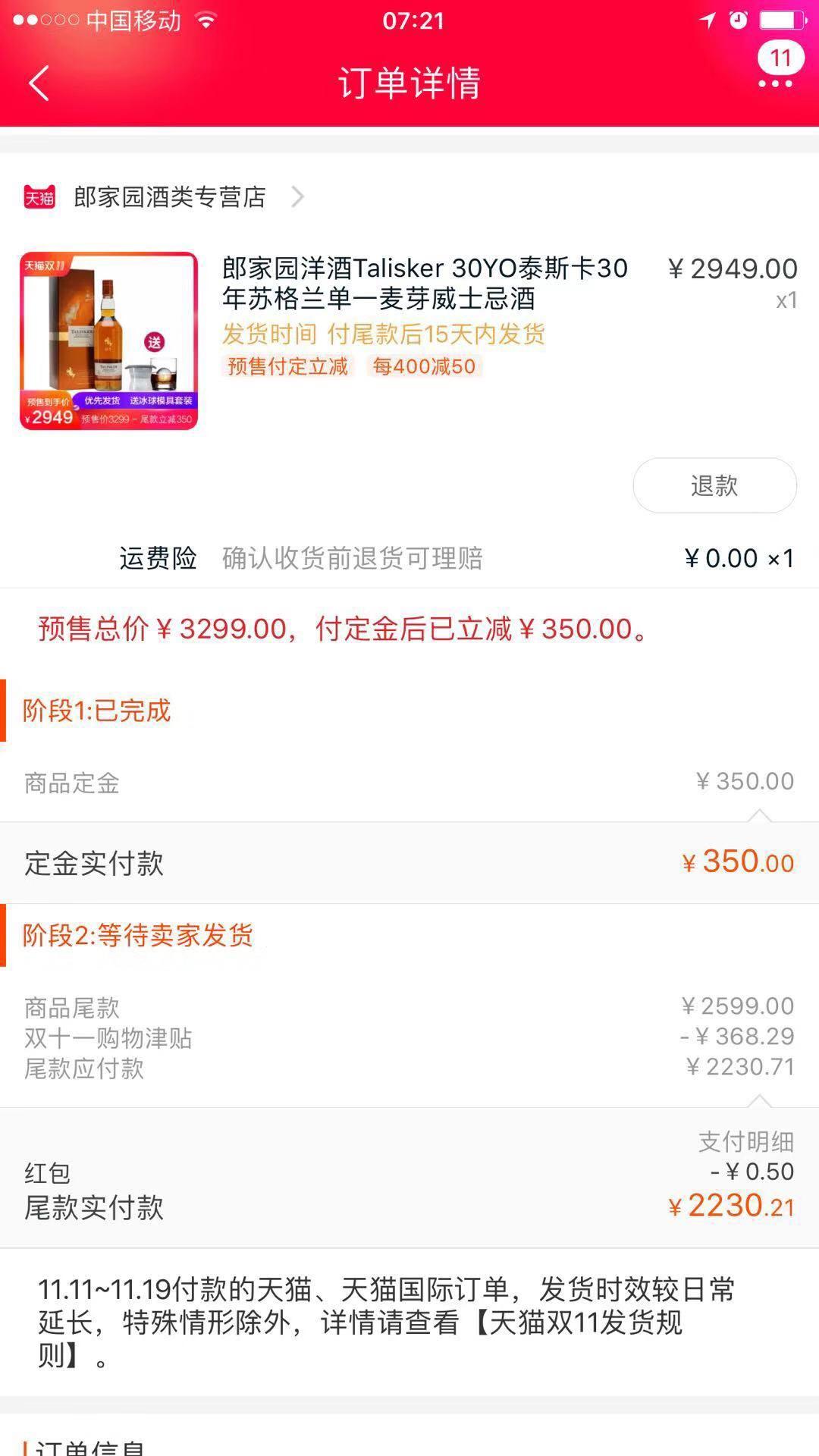Open the alarm clock icon in status bar

736,20
